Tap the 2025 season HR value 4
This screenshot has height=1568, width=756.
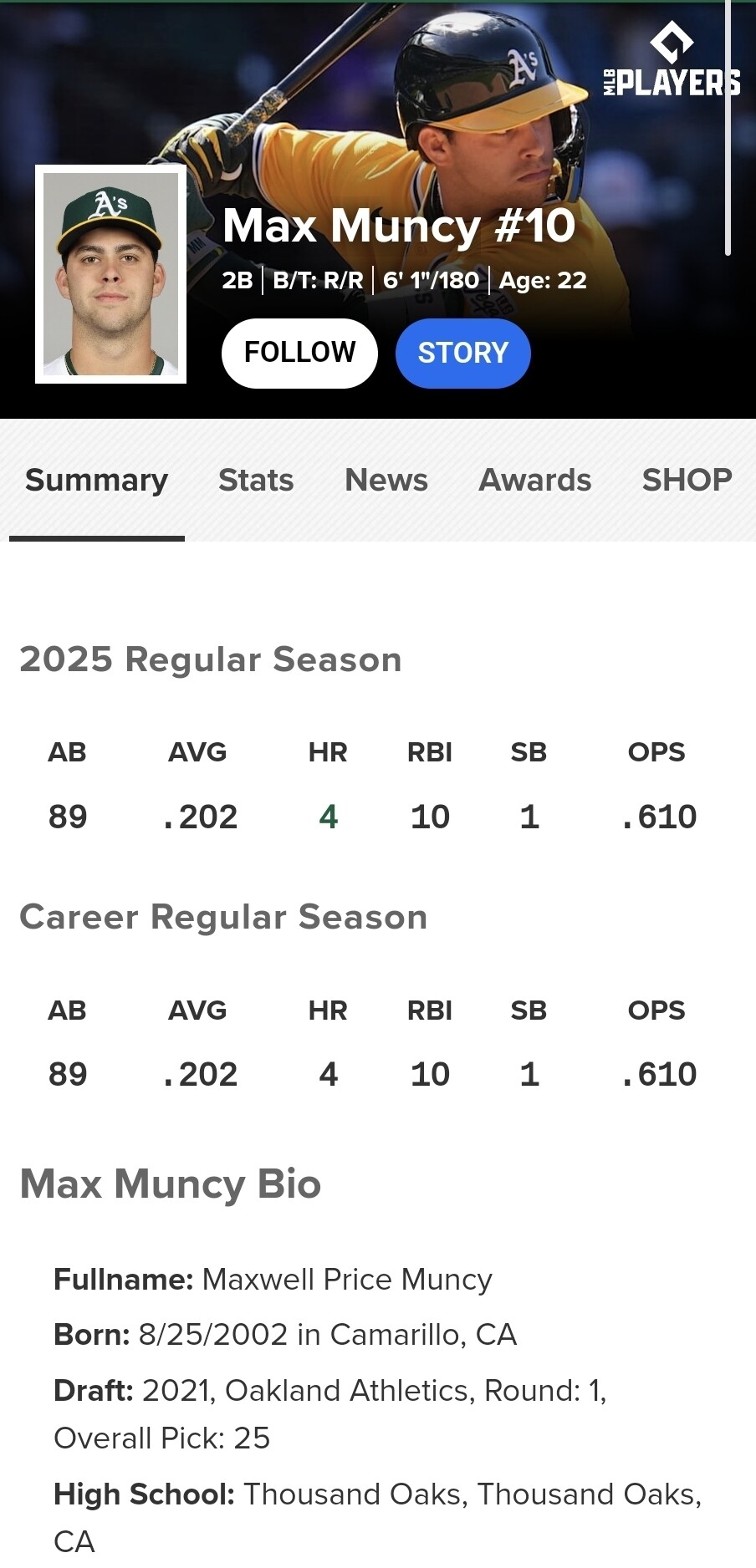tap(328, 817)
